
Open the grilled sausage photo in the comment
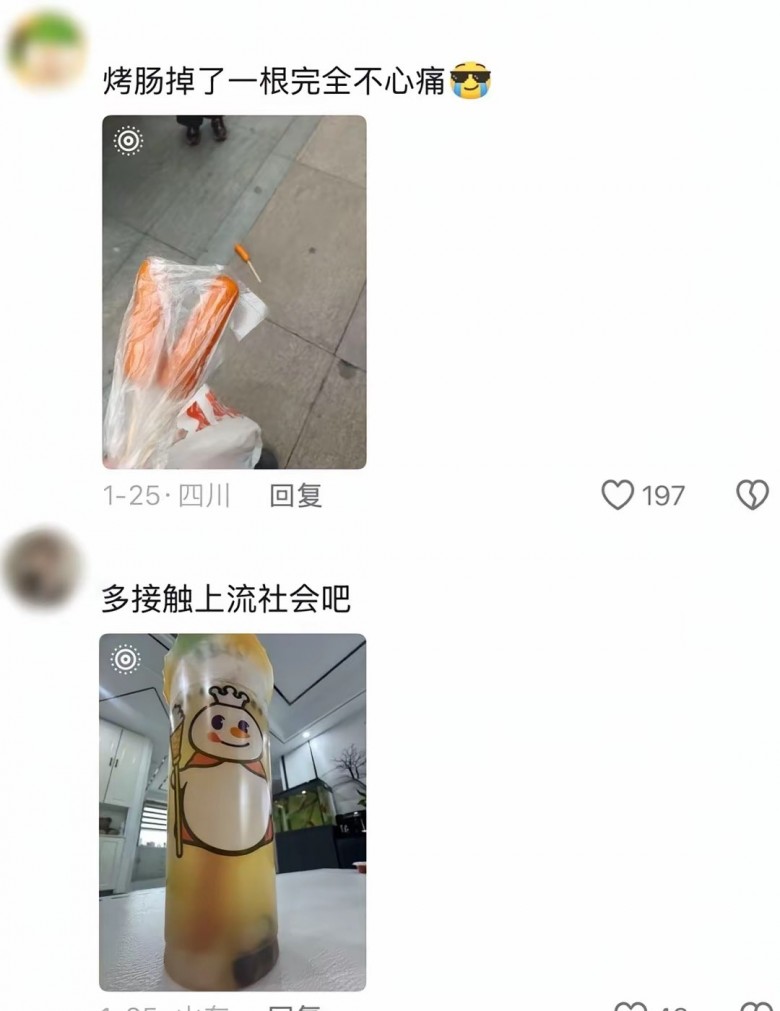pyautogui.click(x=234, y=292)
